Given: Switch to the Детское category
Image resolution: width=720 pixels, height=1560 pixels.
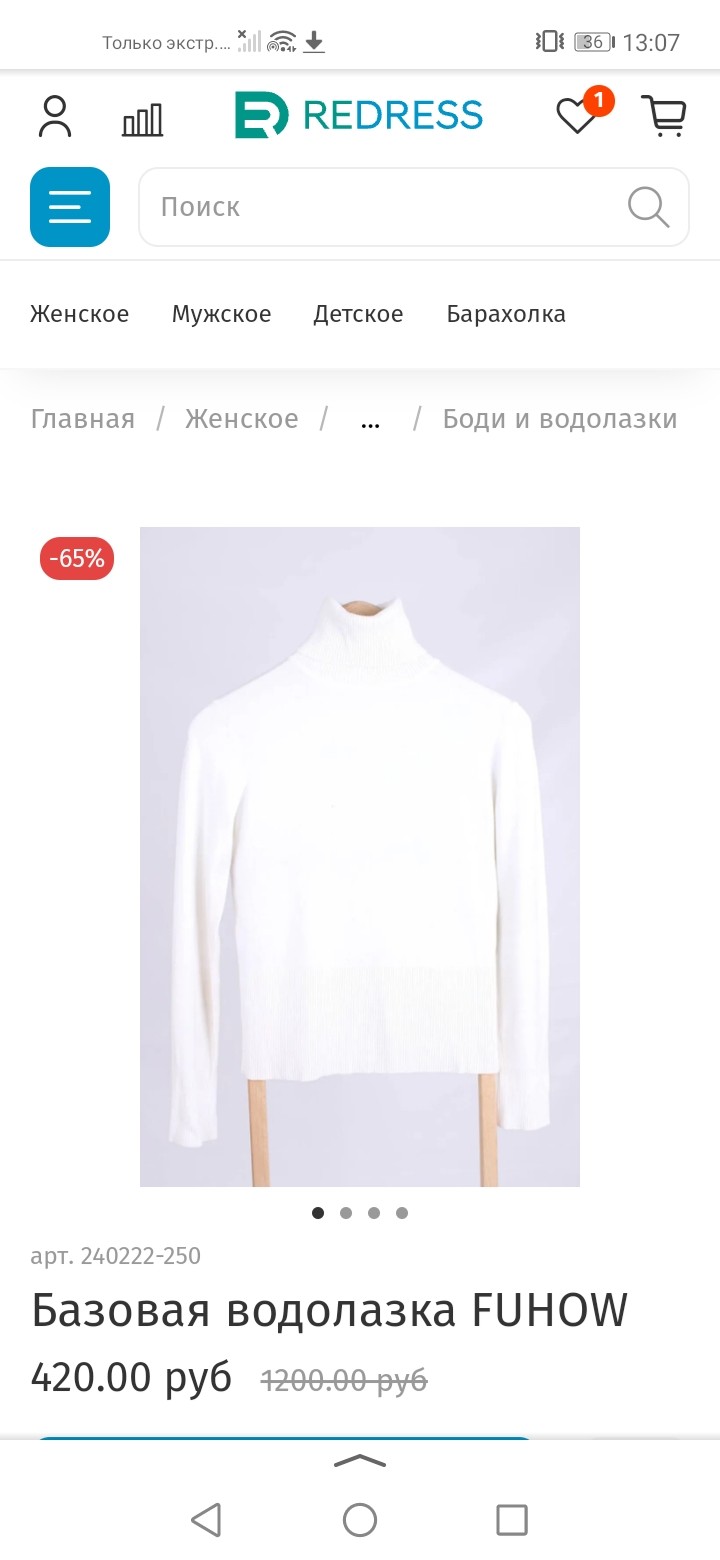Looking at the screenshot, I should (x=358, y=314).
